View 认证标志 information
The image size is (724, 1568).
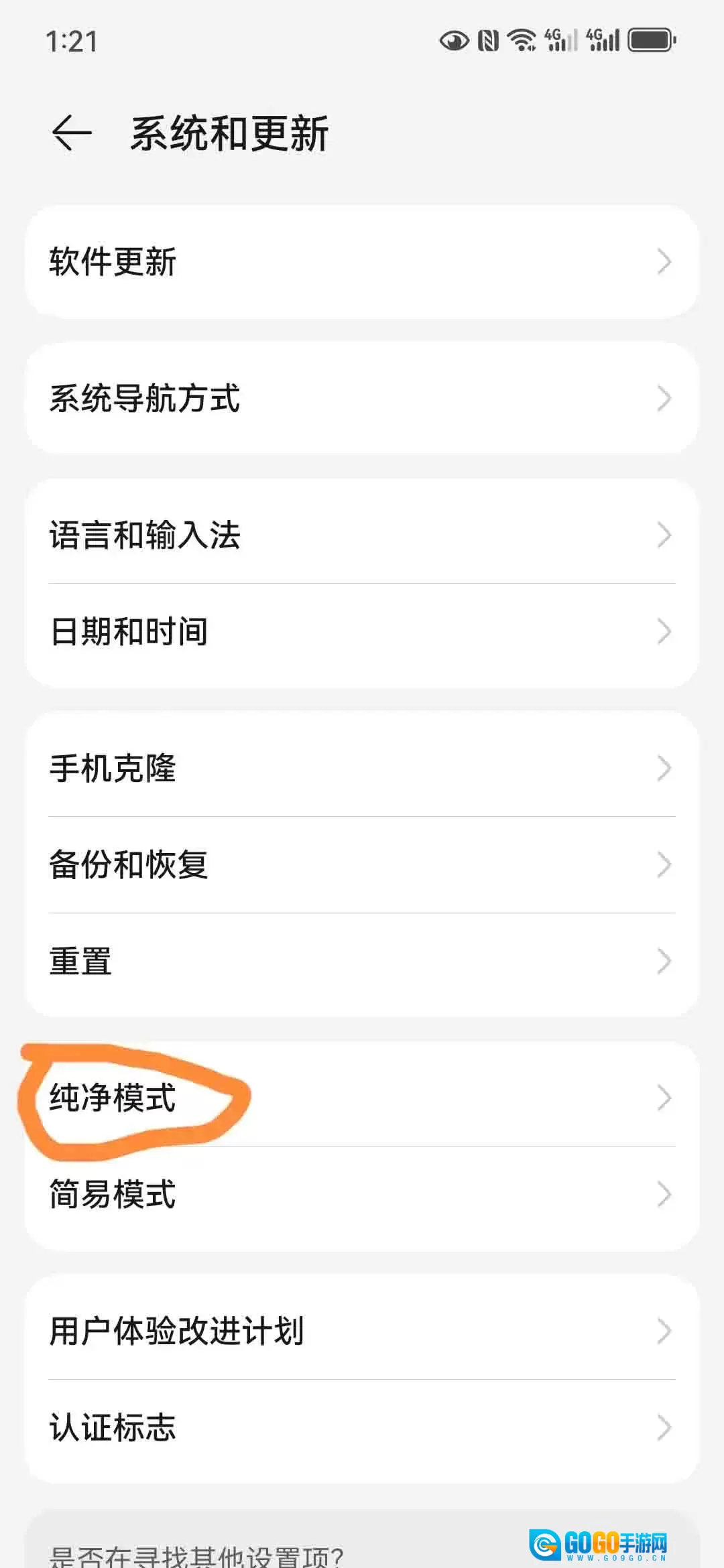point(362,1427)
